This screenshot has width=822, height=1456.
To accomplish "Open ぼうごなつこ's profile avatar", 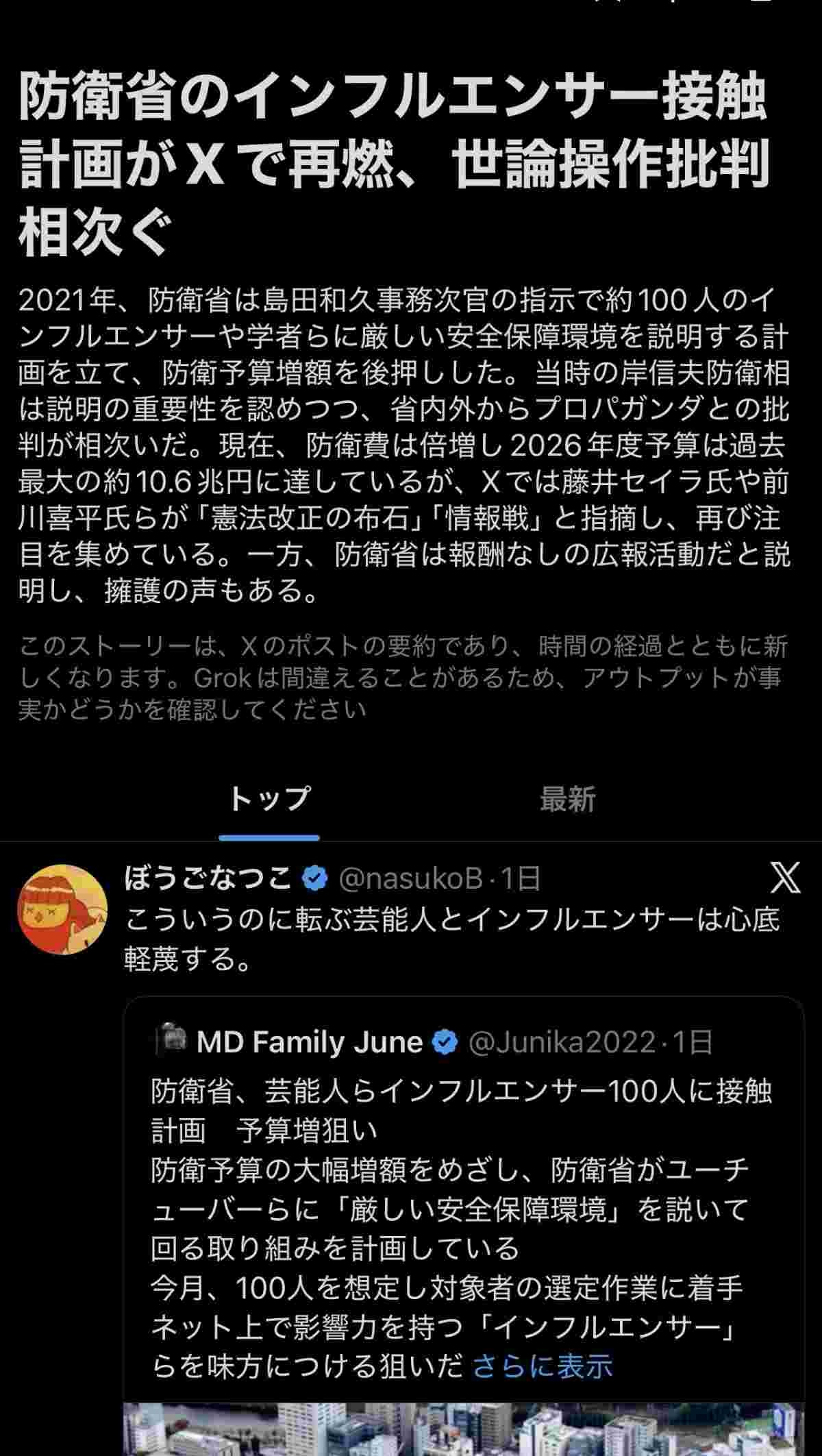I will pyautogui.click(x=62, y=909).
